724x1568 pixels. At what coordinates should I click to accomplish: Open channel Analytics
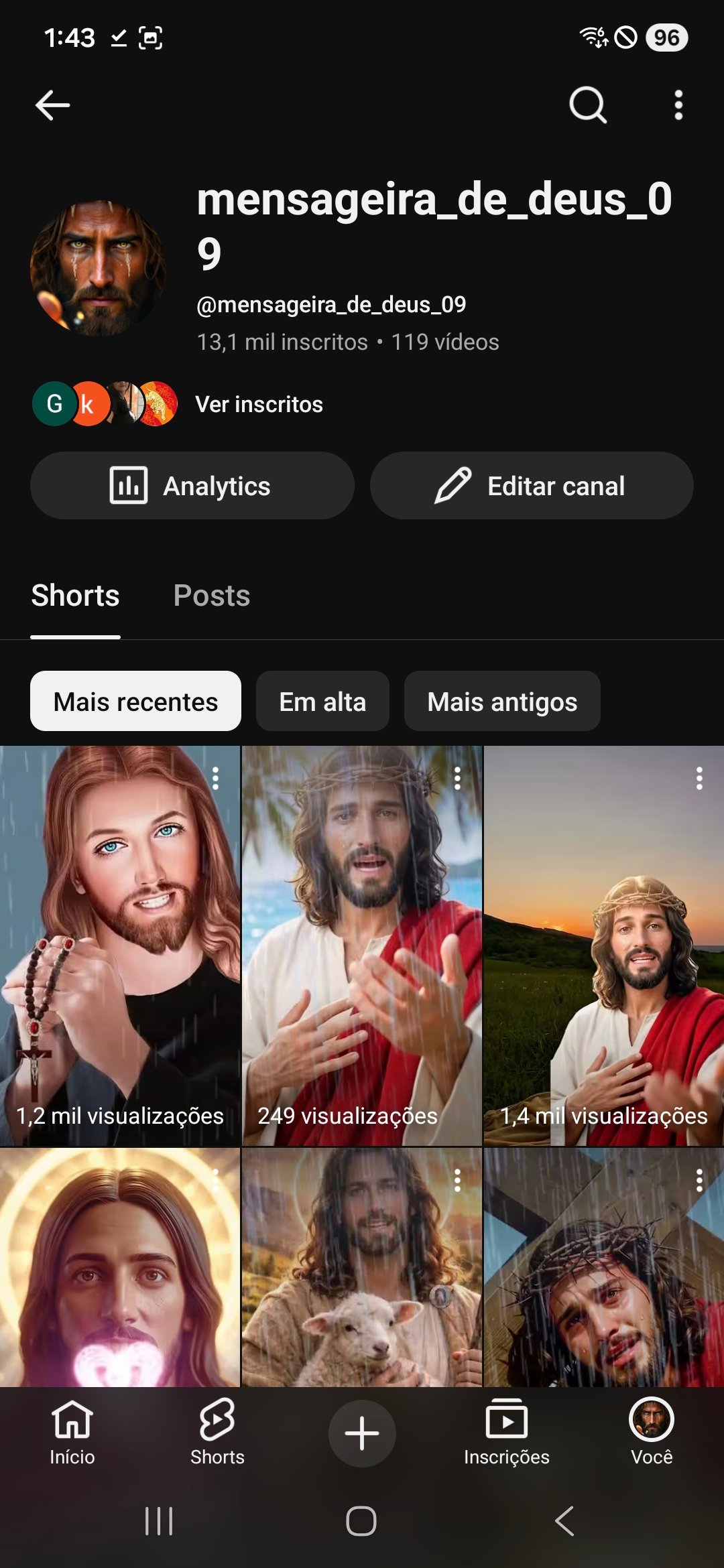192,486
